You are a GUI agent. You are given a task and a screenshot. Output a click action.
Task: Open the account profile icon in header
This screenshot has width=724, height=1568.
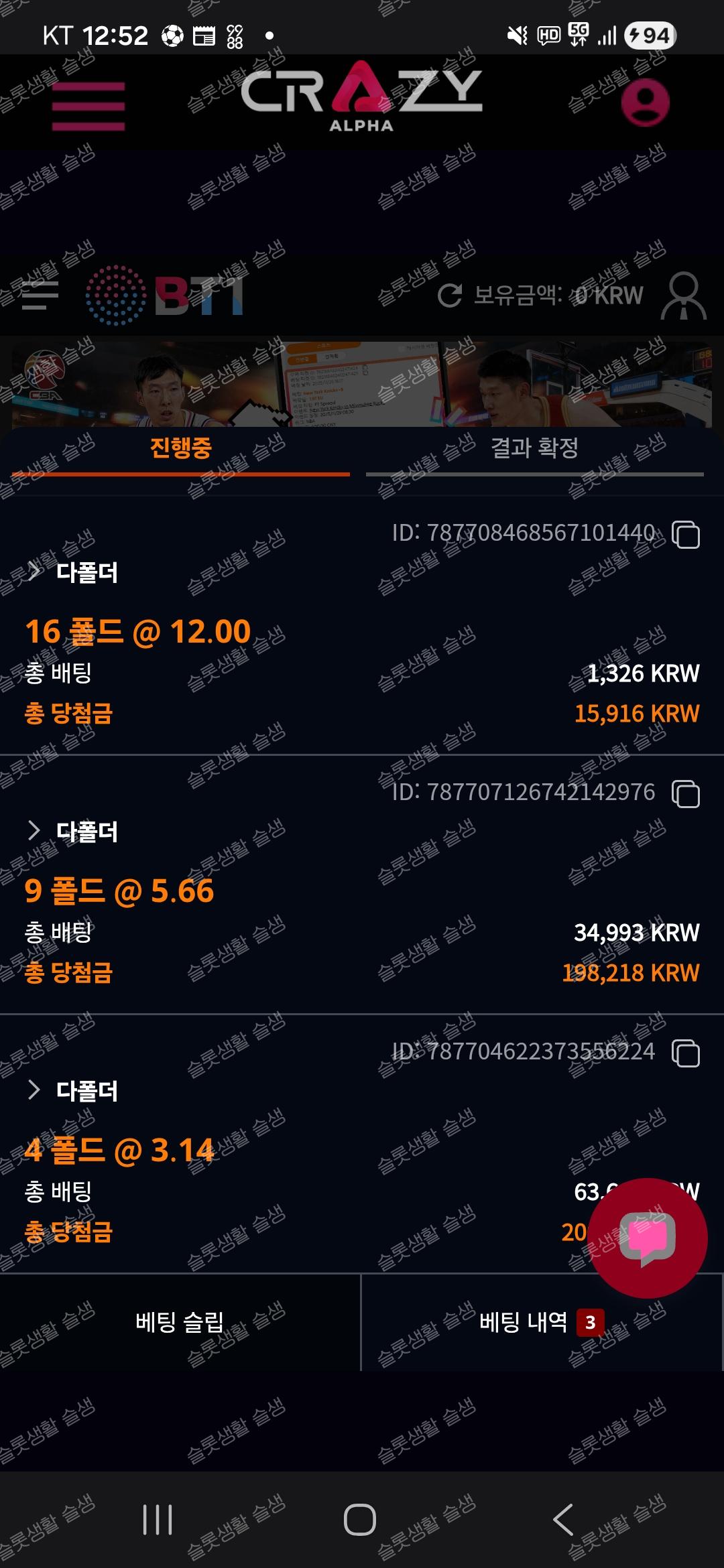tap(645, 103)
